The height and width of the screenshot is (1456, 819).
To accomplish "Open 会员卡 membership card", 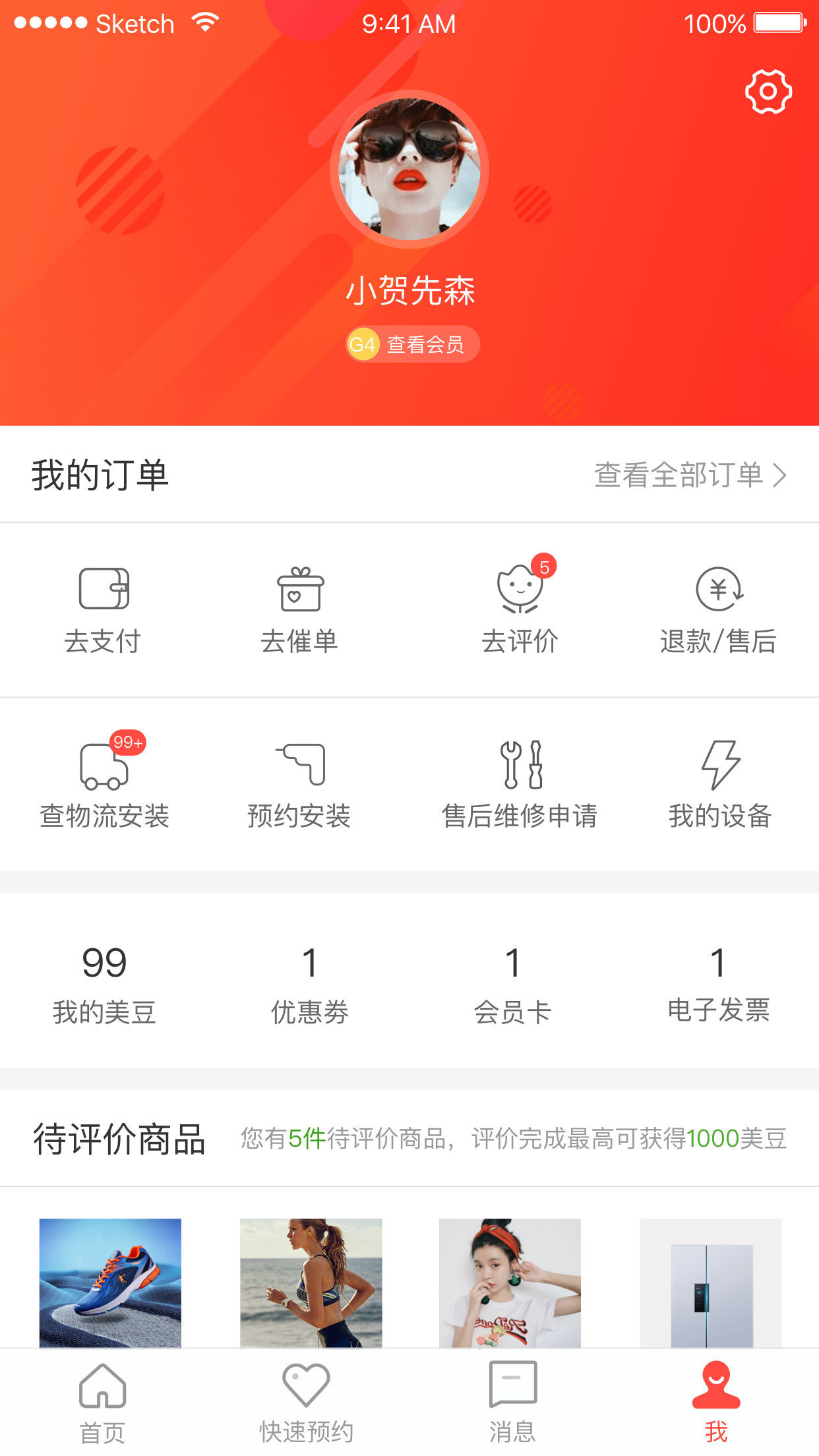I will (512, 984).
